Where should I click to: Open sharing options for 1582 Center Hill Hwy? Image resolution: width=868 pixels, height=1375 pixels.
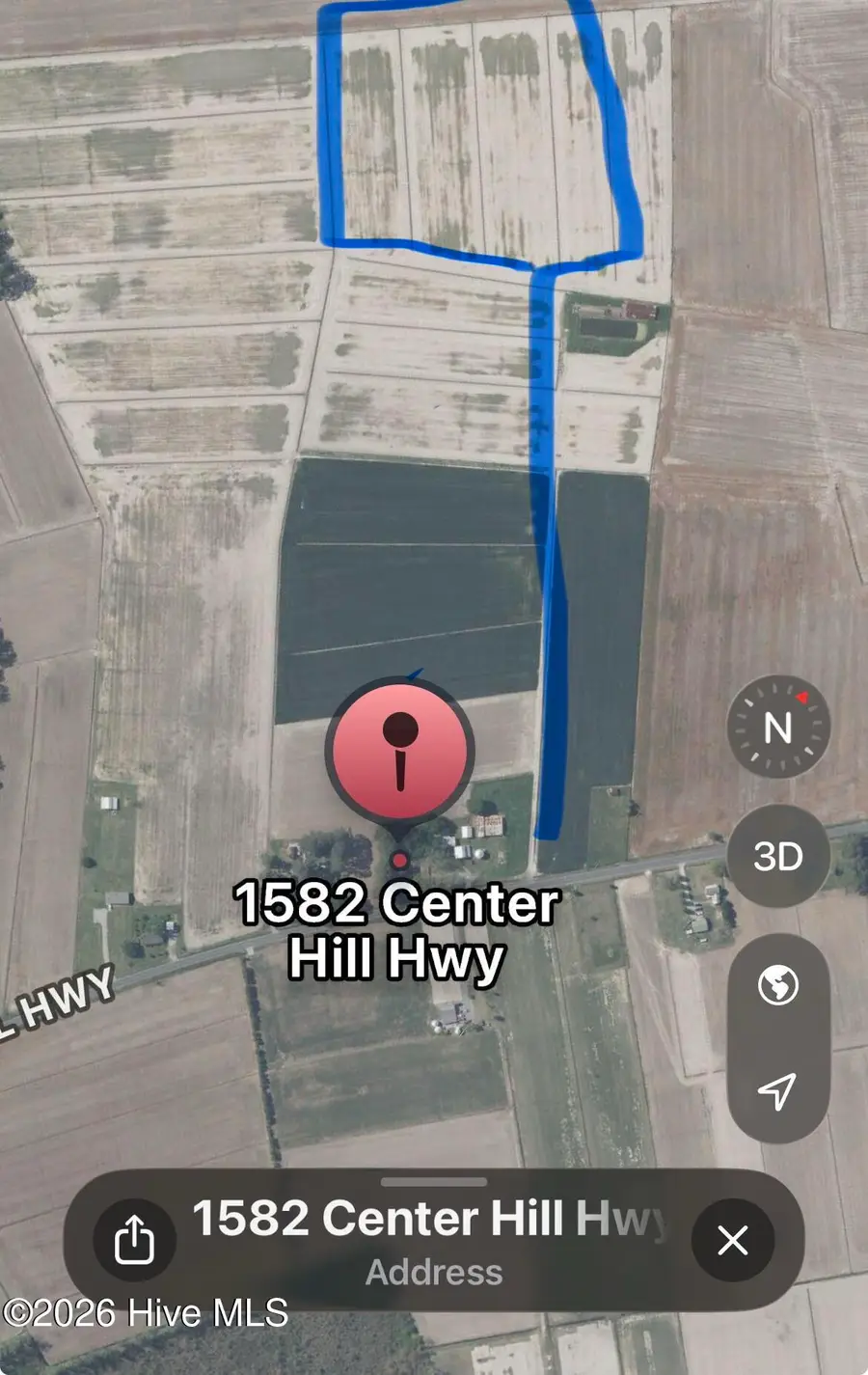tap(133, 1240)
